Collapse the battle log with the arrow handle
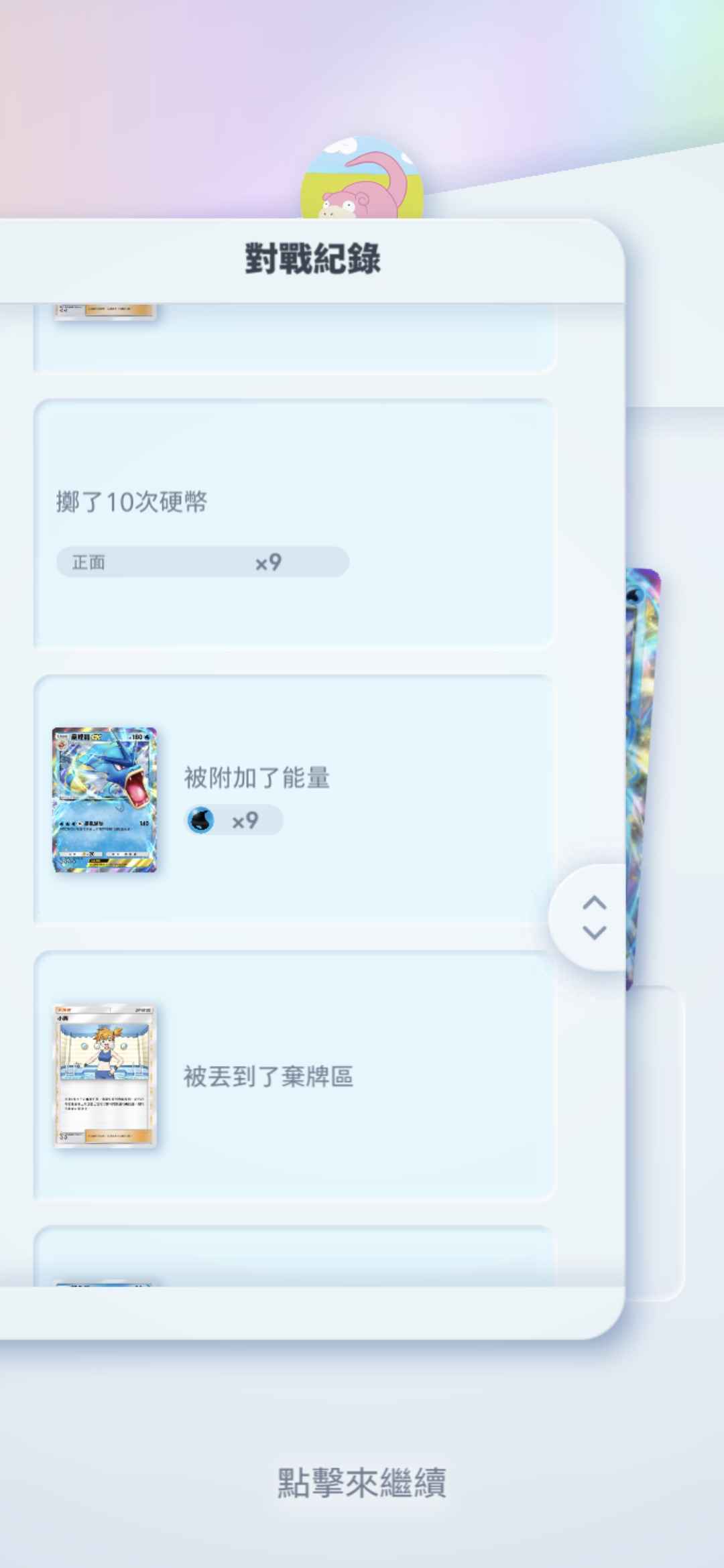 coord(594,917)
